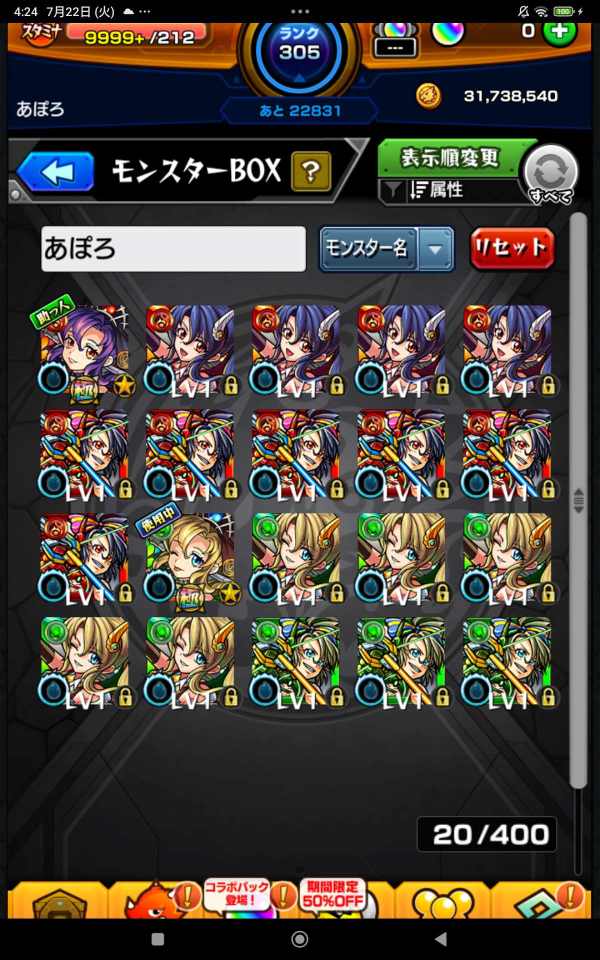
Task: Select the purple-haired monster marked 助っ人
Action: [x=85, y=350]
